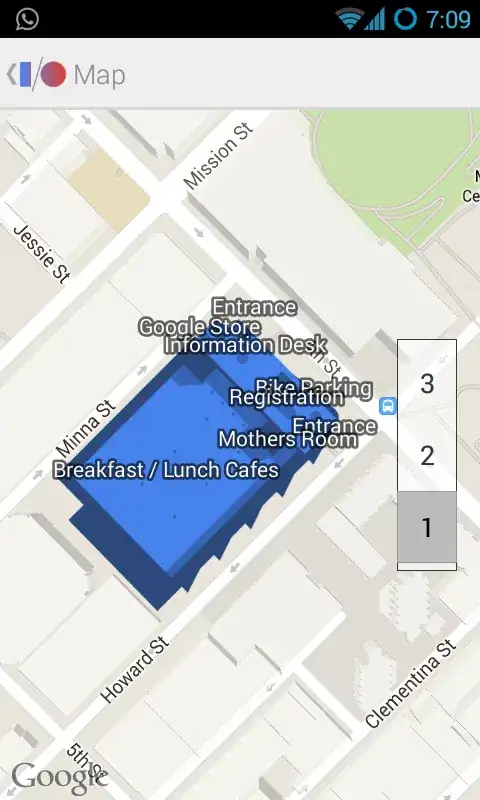Switch to floor 2
The image size is (480, 800).
(427, 455)
